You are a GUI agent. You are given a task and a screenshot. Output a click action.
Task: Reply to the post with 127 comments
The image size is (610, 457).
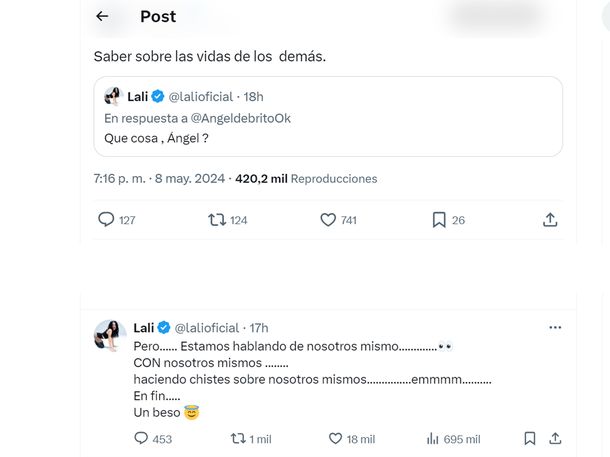point(107,220)
